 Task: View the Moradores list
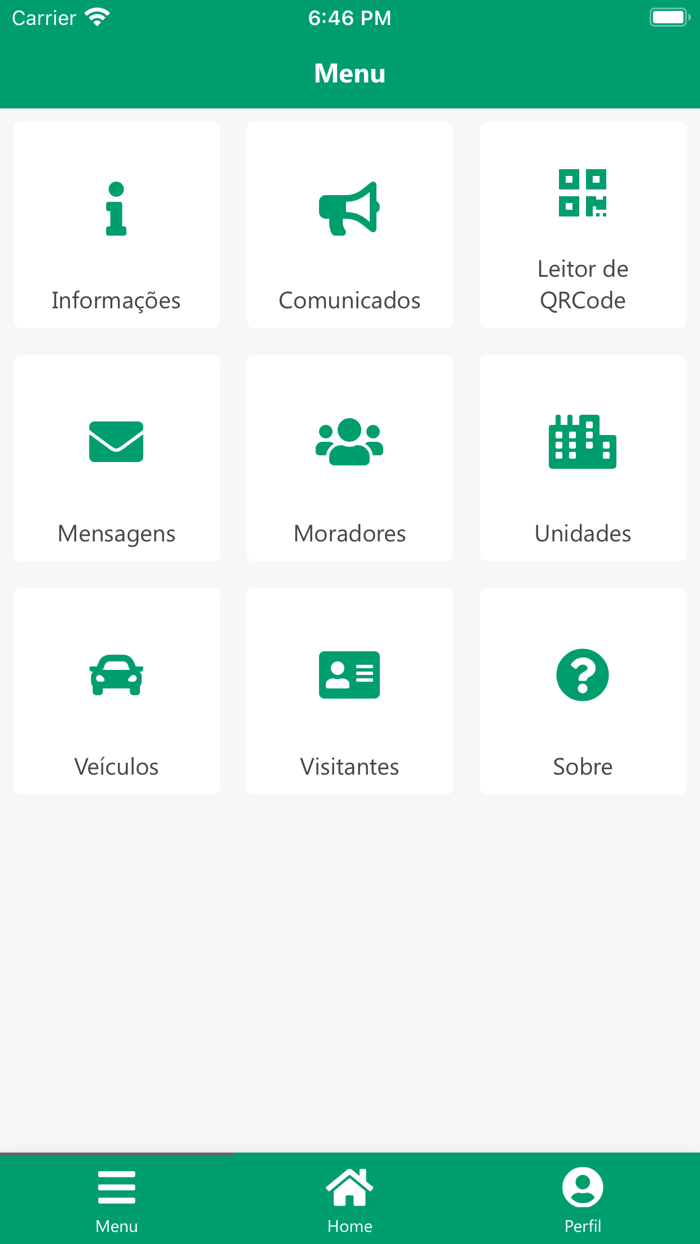(x=350, y=458)
